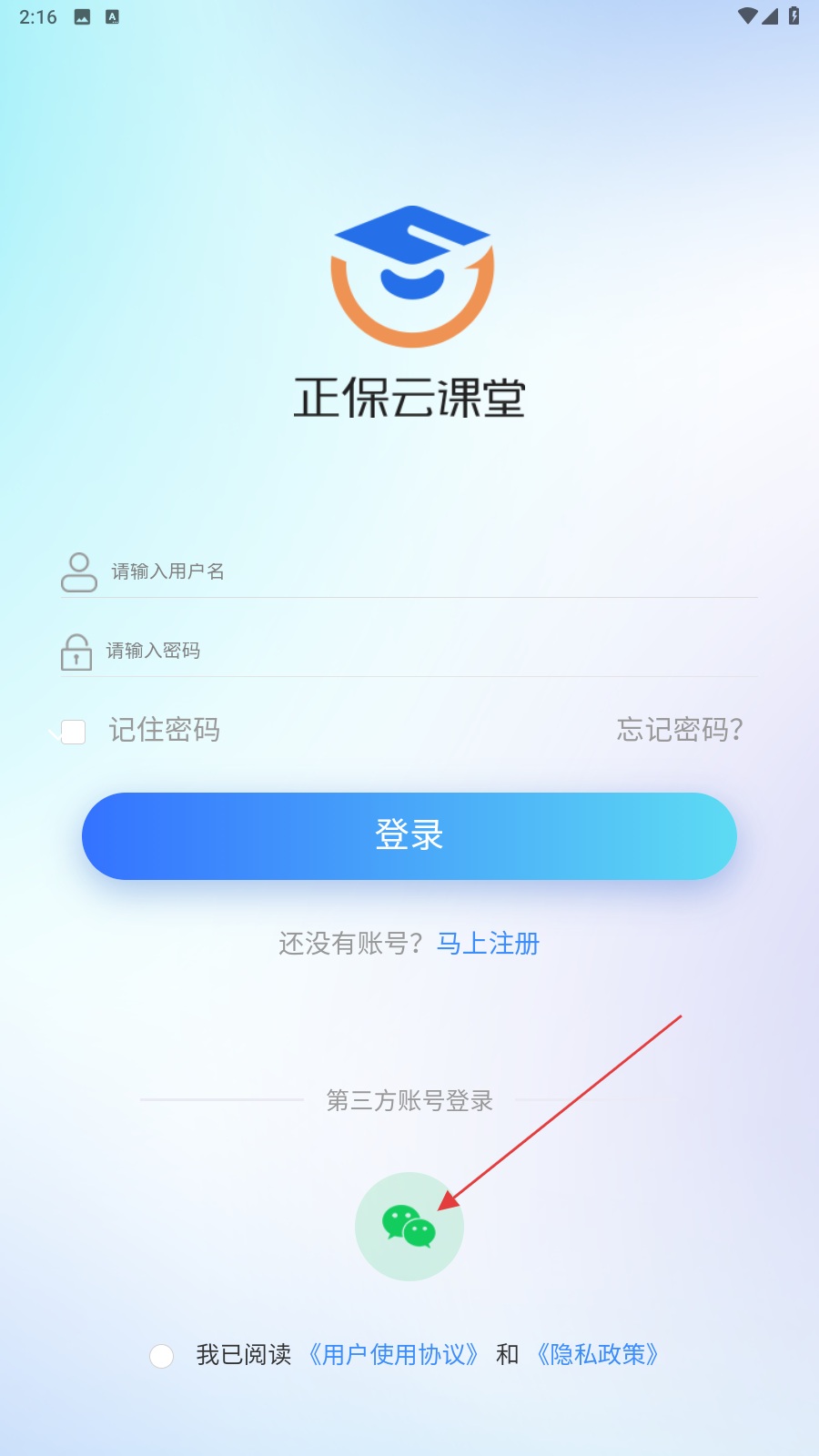Viewport: 819px width, 1456px height.
Task: Check the 记住密码 remember password box
Action: [74, 732]
